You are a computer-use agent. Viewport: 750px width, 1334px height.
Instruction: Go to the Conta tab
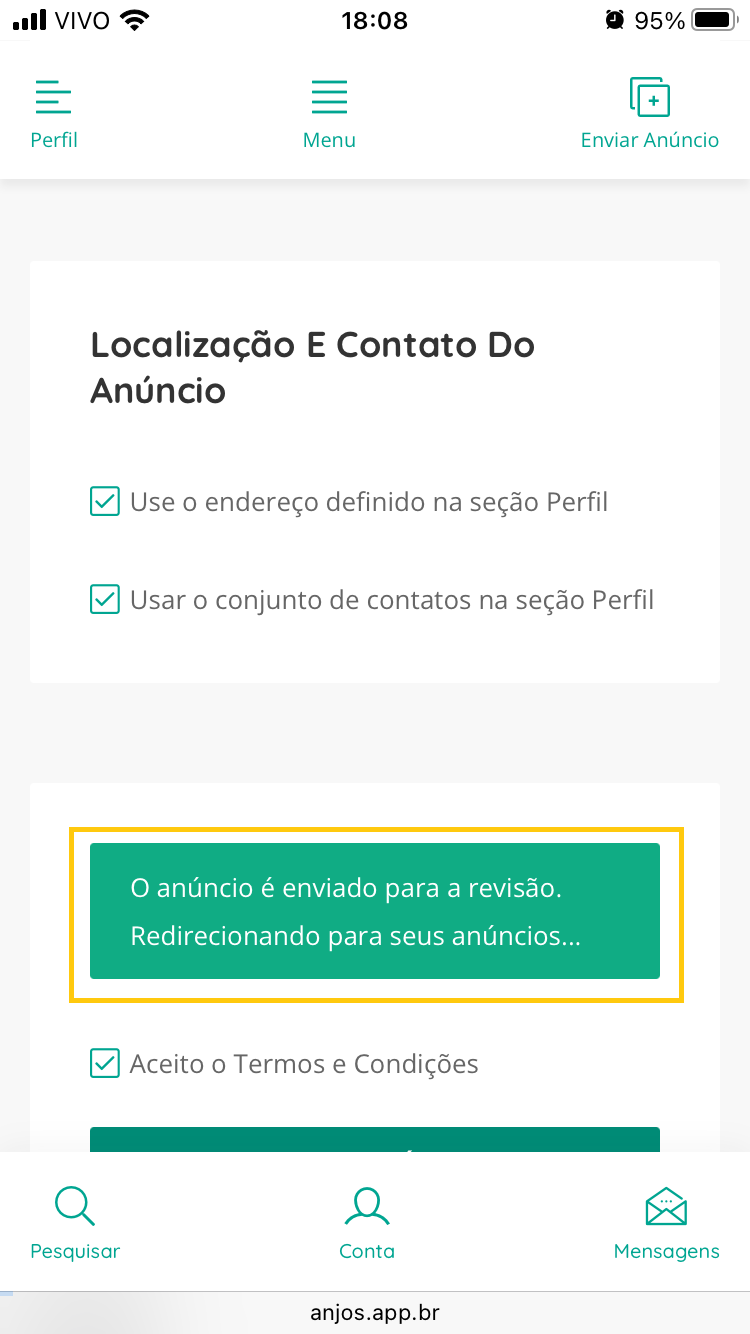(x=367, y=1222)
